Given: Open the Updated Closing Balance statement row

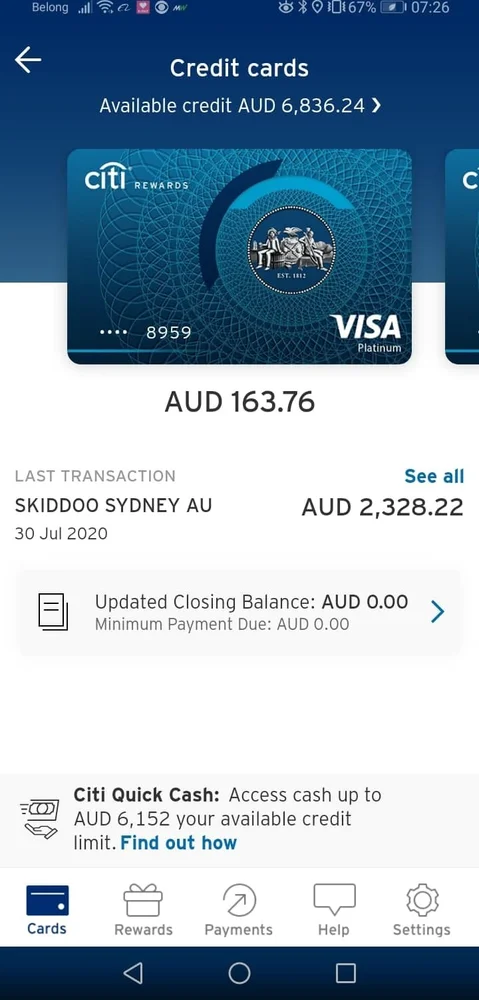Looking at the screenshot, I should 239,612.
